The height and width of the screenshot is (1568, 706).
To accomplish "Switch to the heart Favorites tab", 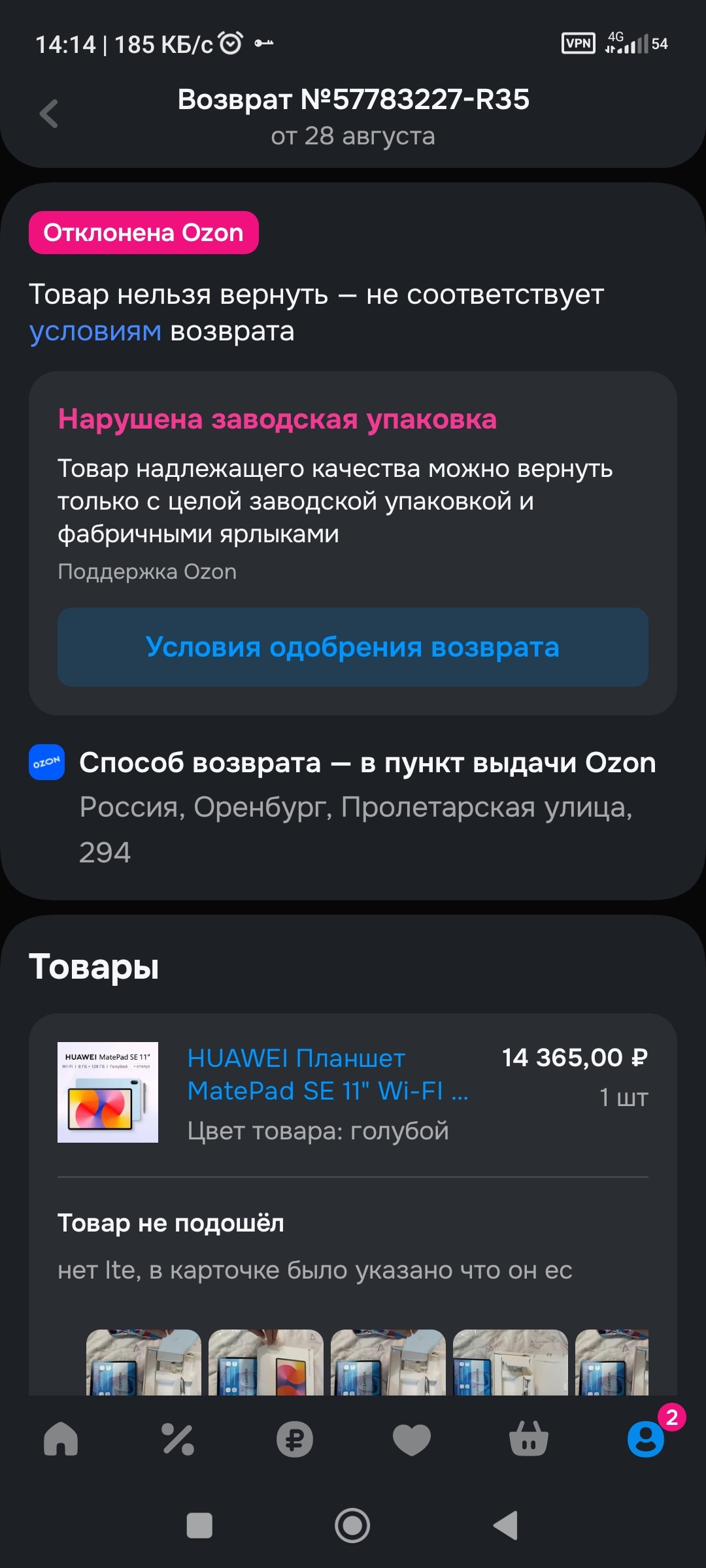I will 411,1439.
